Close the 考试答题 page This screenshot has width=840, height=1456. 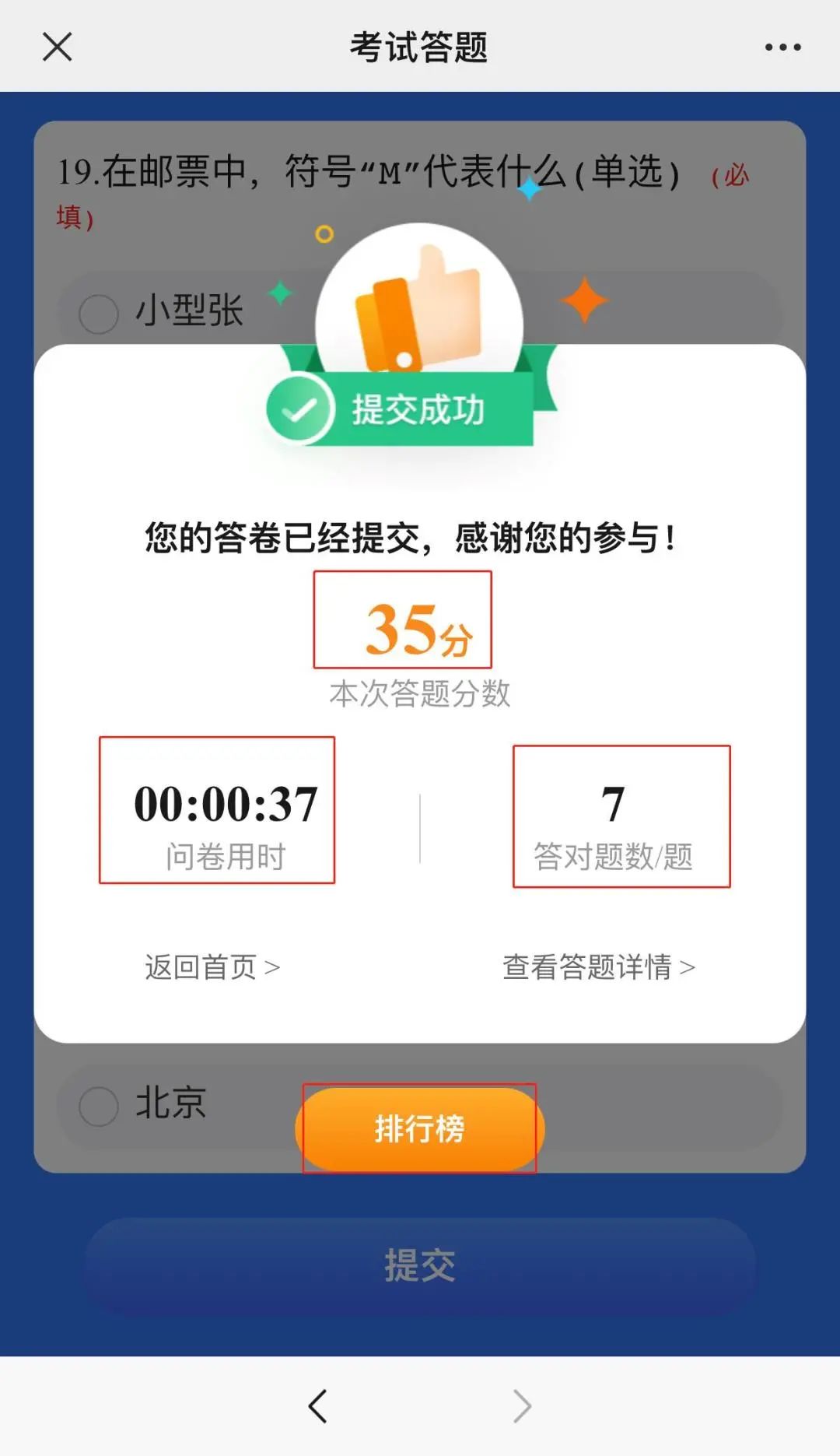(x=57, y=47)
